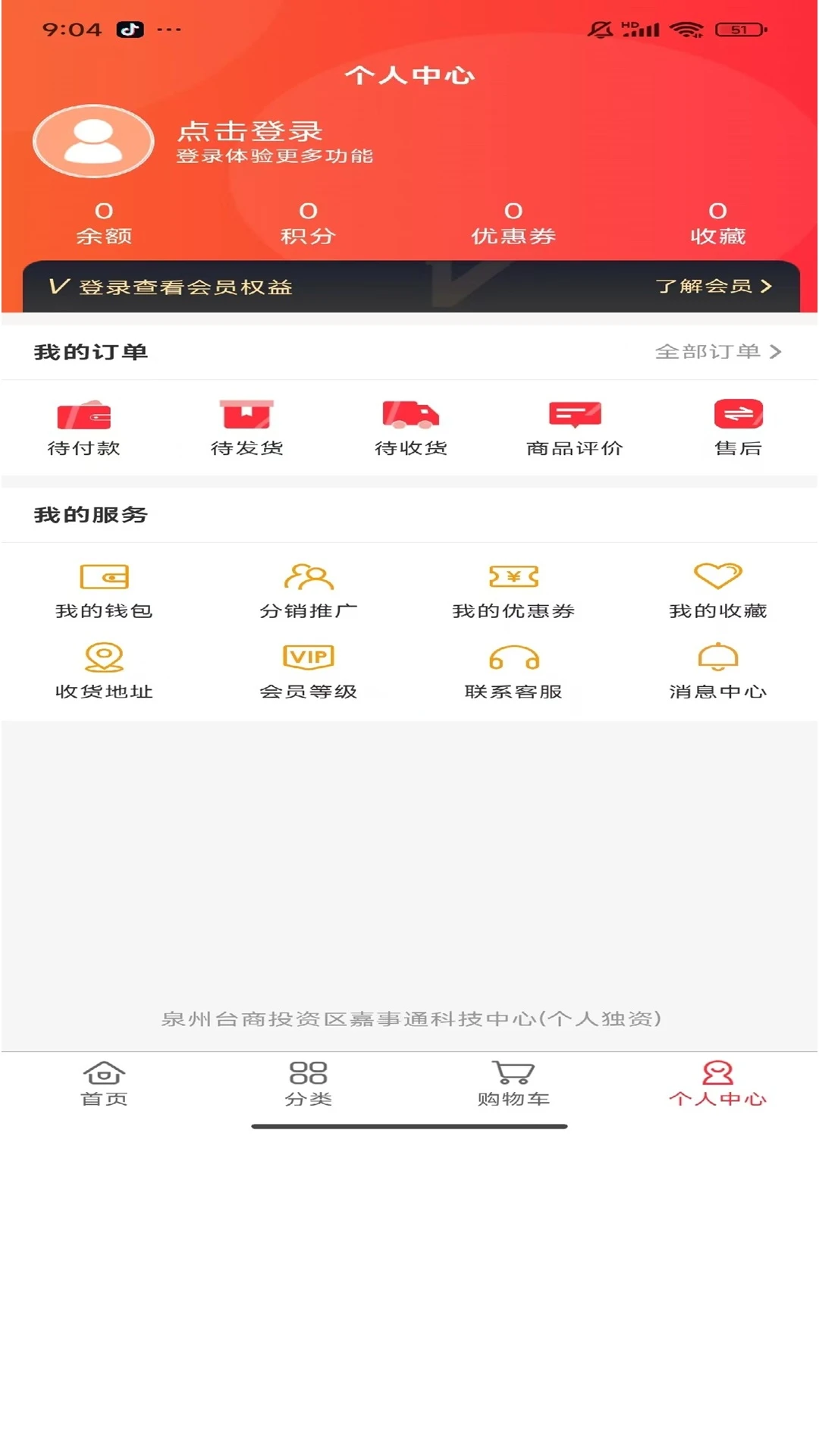This screenshot has height=1456, width=819.
Task: Open the 我的优惠券 coupon icon
Action: 513,578
